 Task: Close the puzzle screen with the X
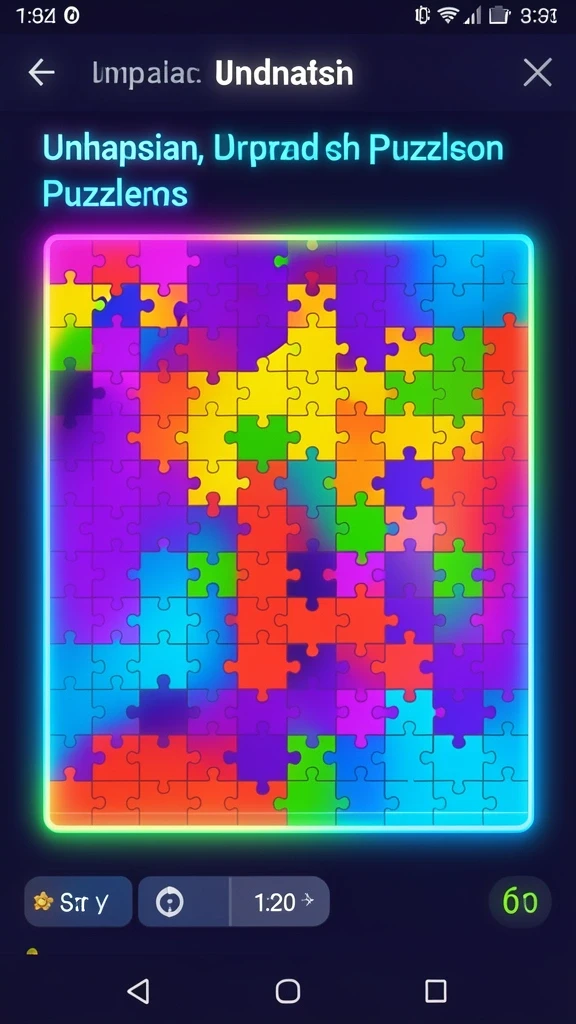[537, 72]
